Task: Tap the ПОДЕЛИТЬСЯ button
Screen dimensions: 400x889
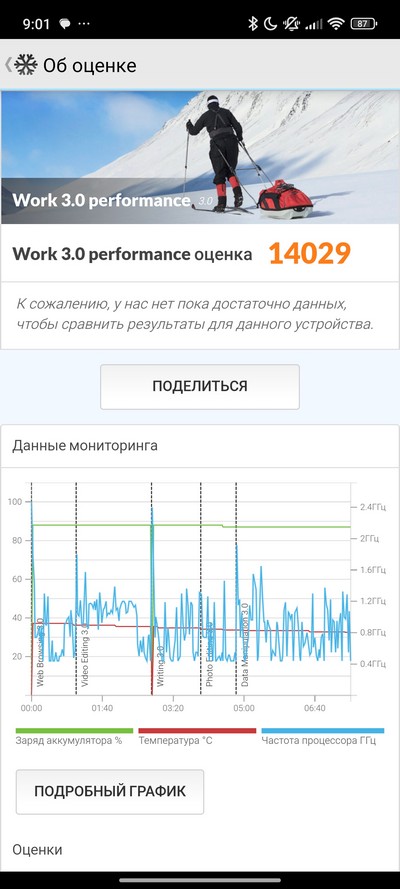Action: pos(200,387)
